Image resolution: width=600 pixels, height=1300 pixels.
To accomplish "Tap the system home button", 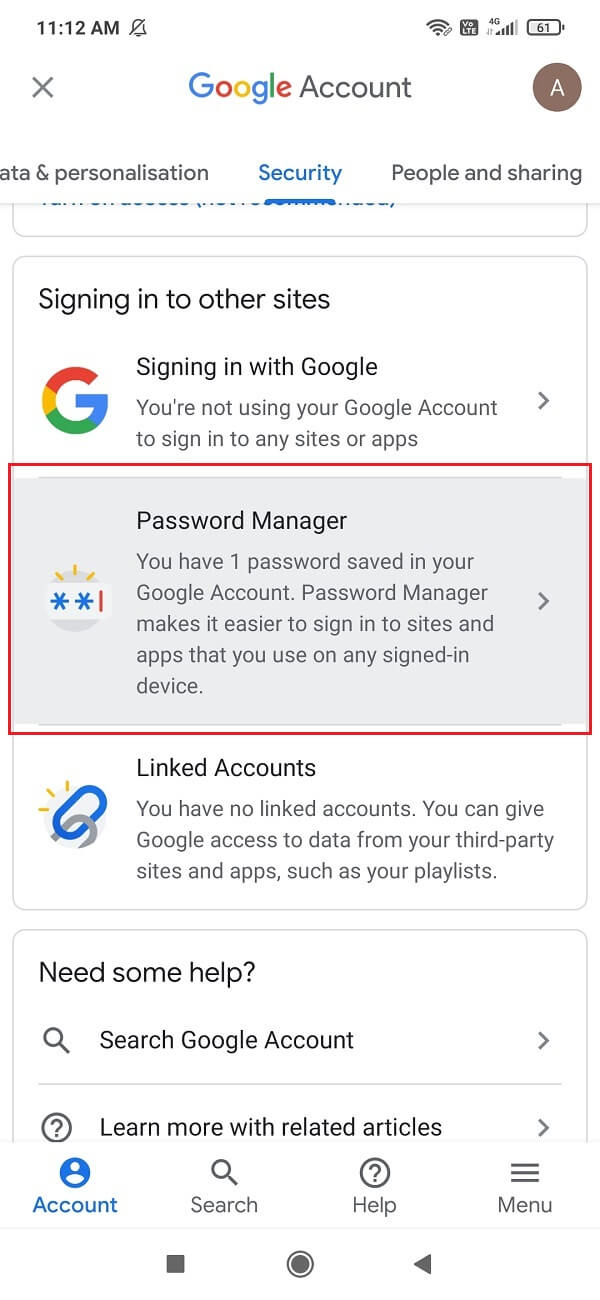I will pyautogui.click(x=300, y=1264).
